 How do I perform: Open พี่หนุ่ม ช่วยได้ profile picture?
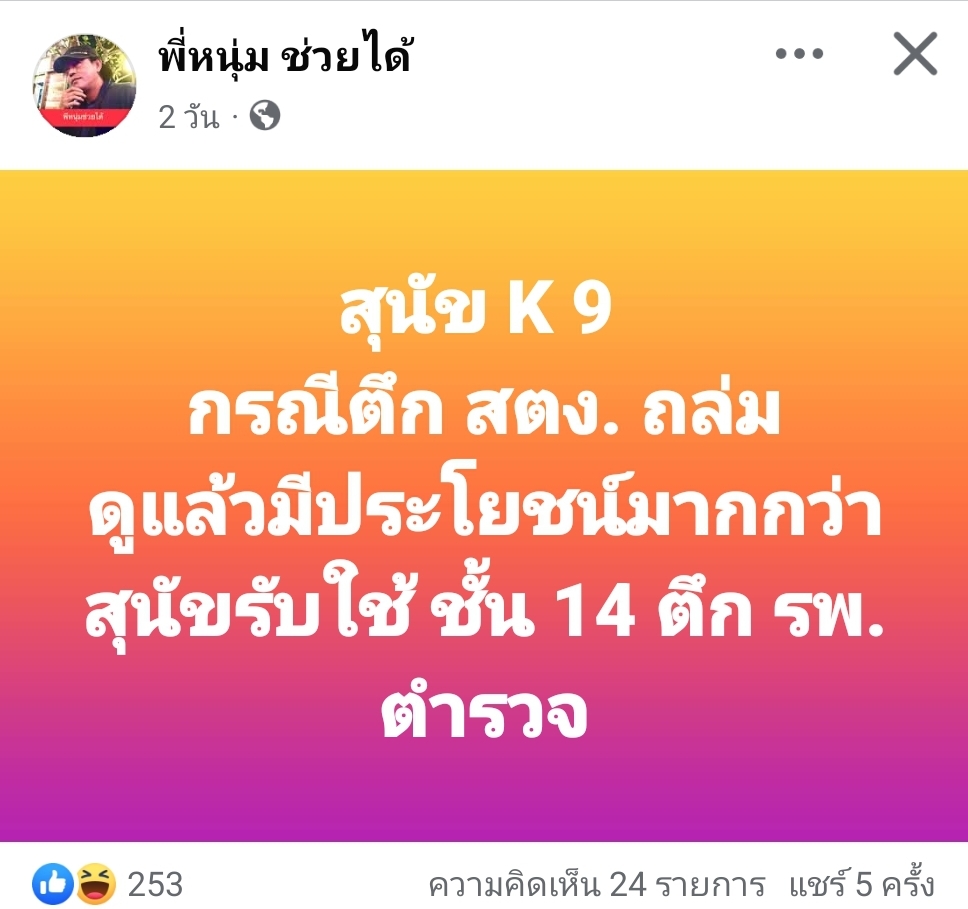click(x=83, y=85)
